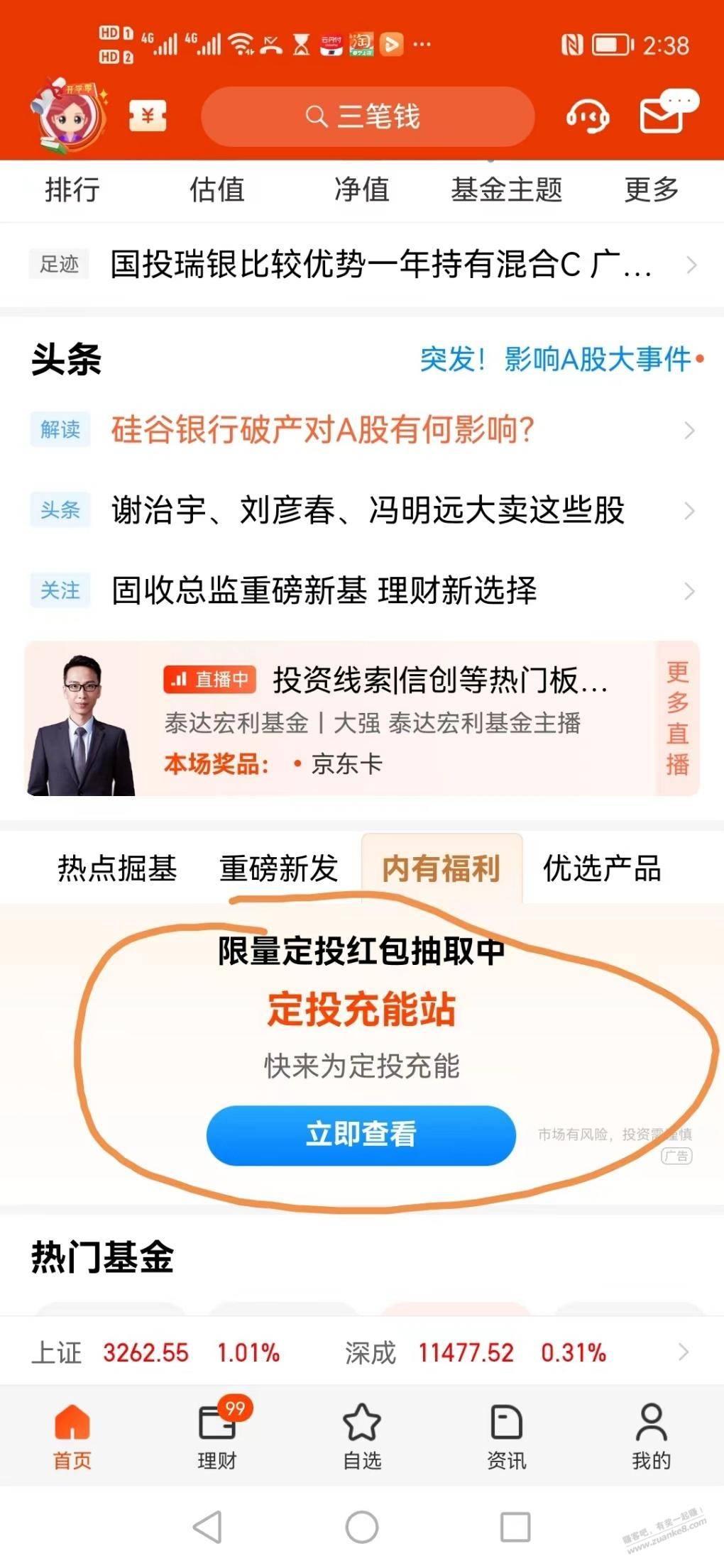Open 估值 valuation section
The height and width of the screenshot is (1568, 724).
[x=216, y=190]
